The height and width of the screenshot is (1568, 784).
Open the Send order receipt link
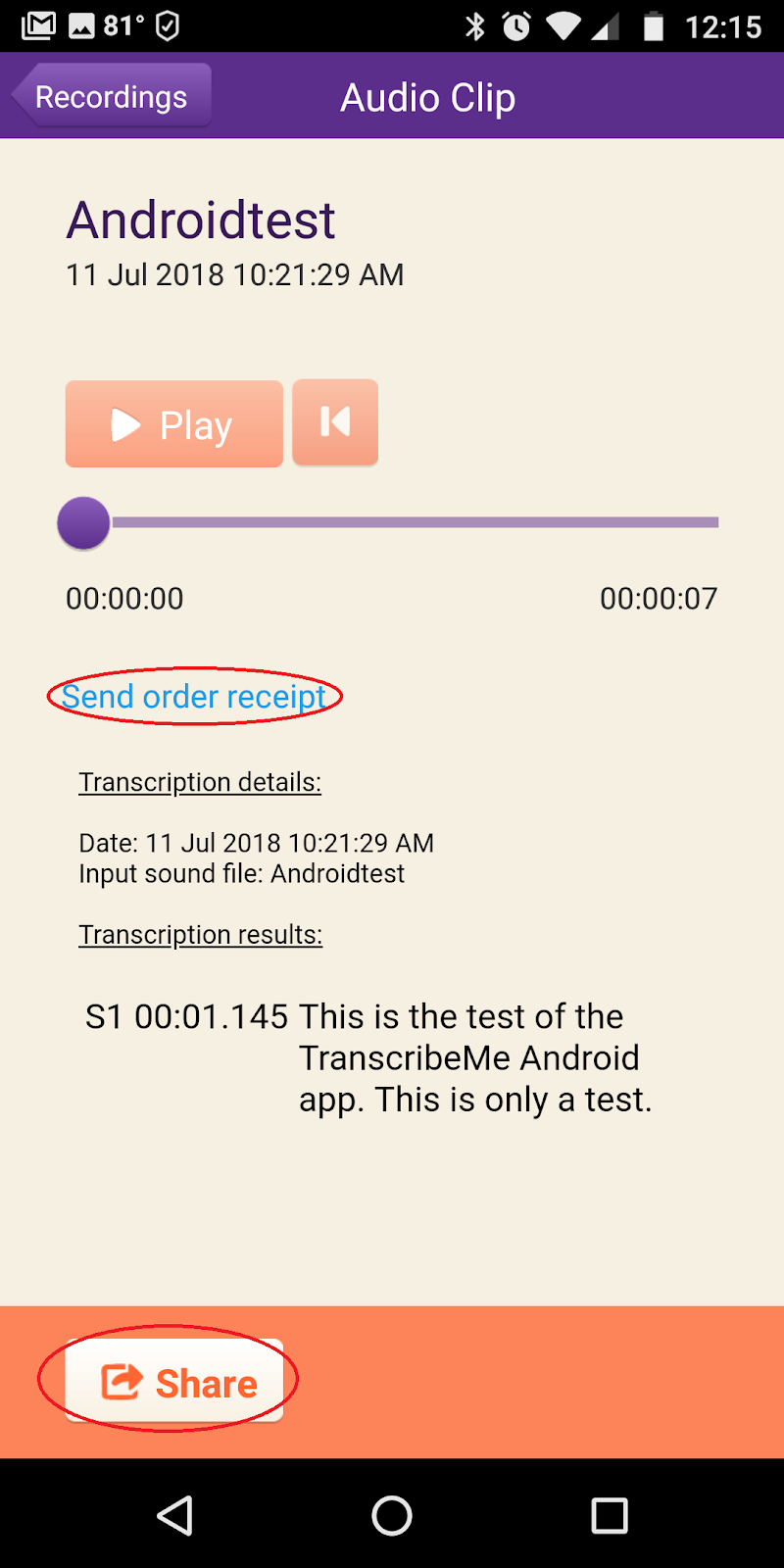tap(194, 697)
